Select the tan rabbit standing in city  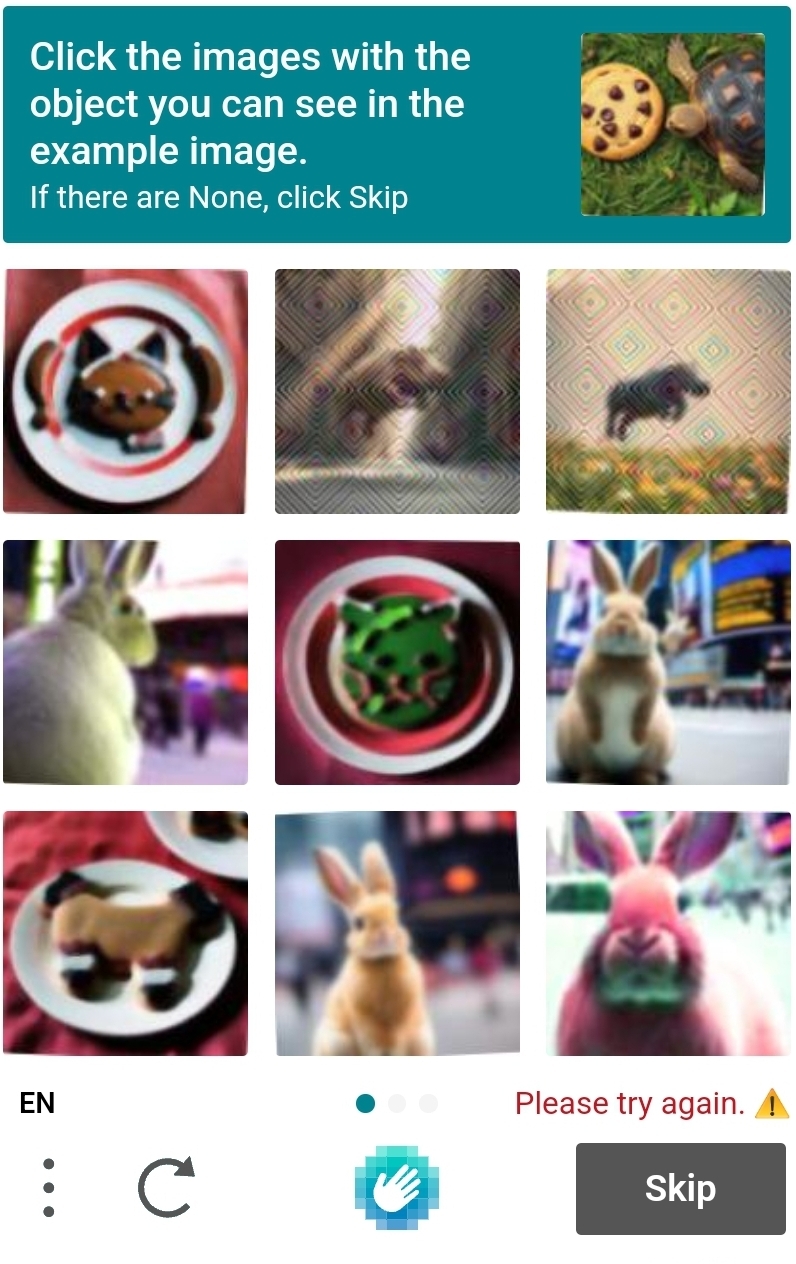click(668, 662)
